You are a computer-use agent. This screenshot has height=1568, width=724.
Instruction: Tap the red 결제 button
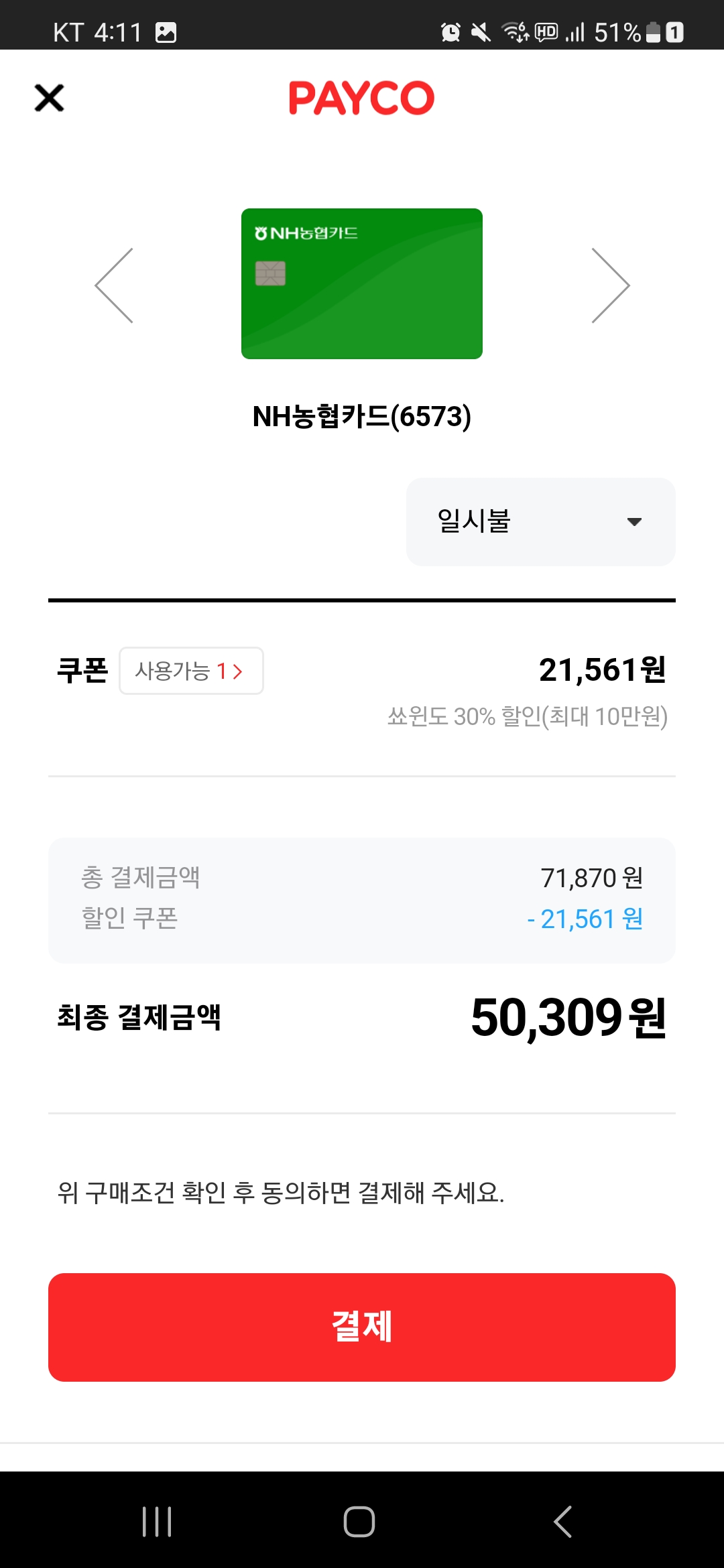(x=362, y=1327)
